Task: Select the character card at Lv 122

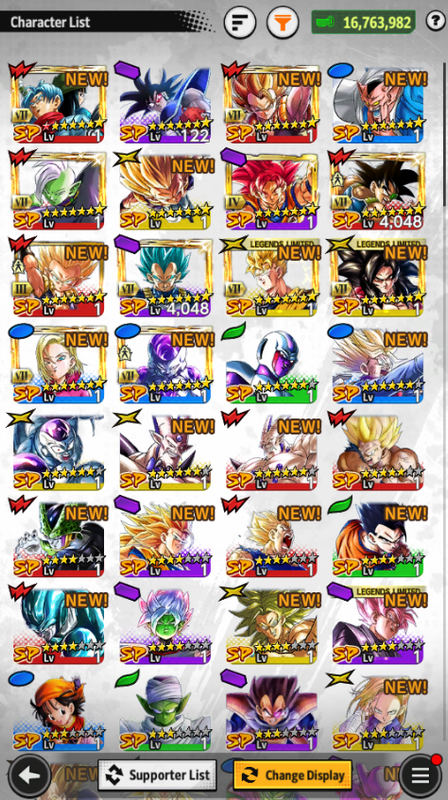Action: [165, 104]
